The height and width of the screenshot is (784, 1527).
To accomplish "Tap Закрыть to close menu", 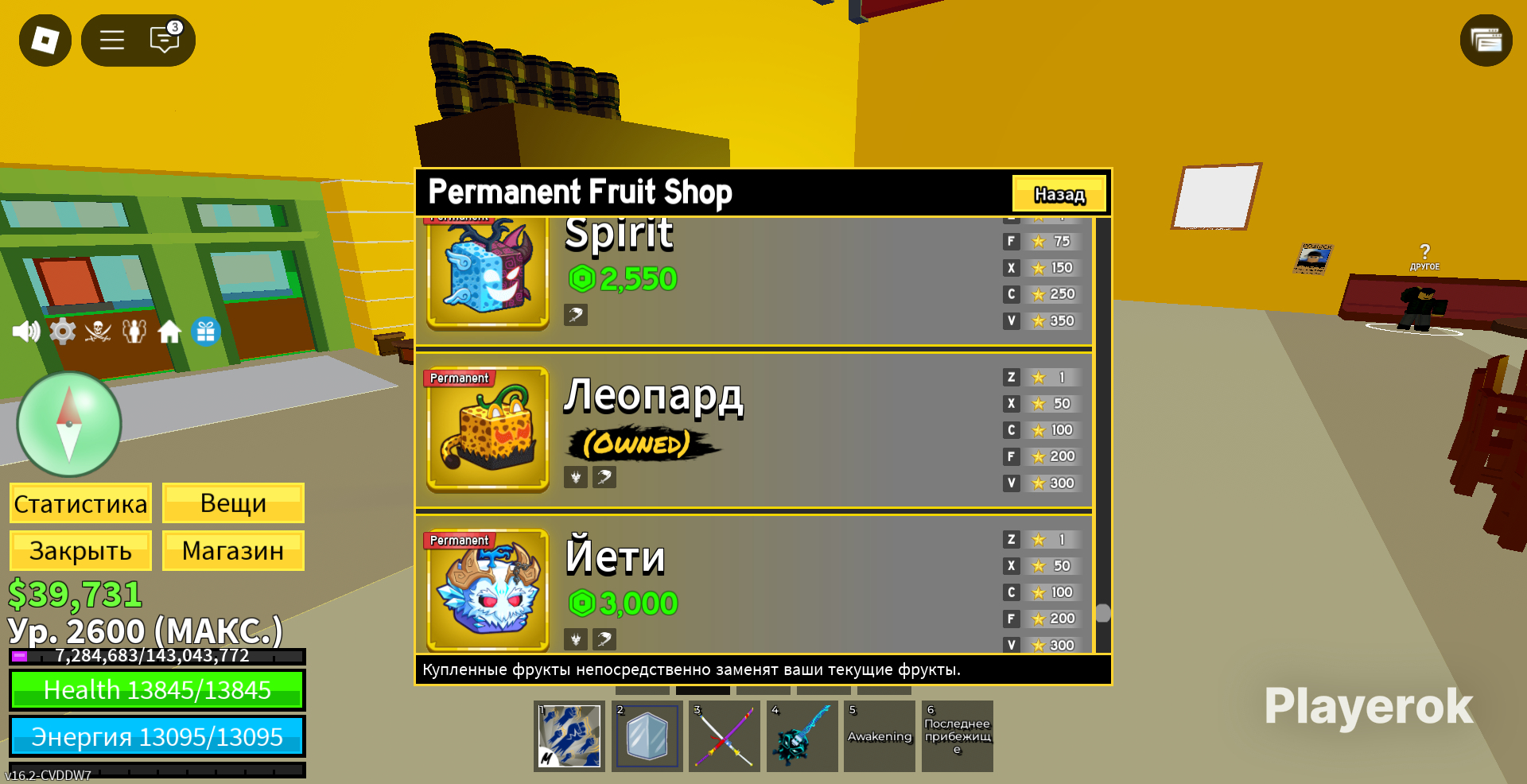I will click(x=80, y=550).
